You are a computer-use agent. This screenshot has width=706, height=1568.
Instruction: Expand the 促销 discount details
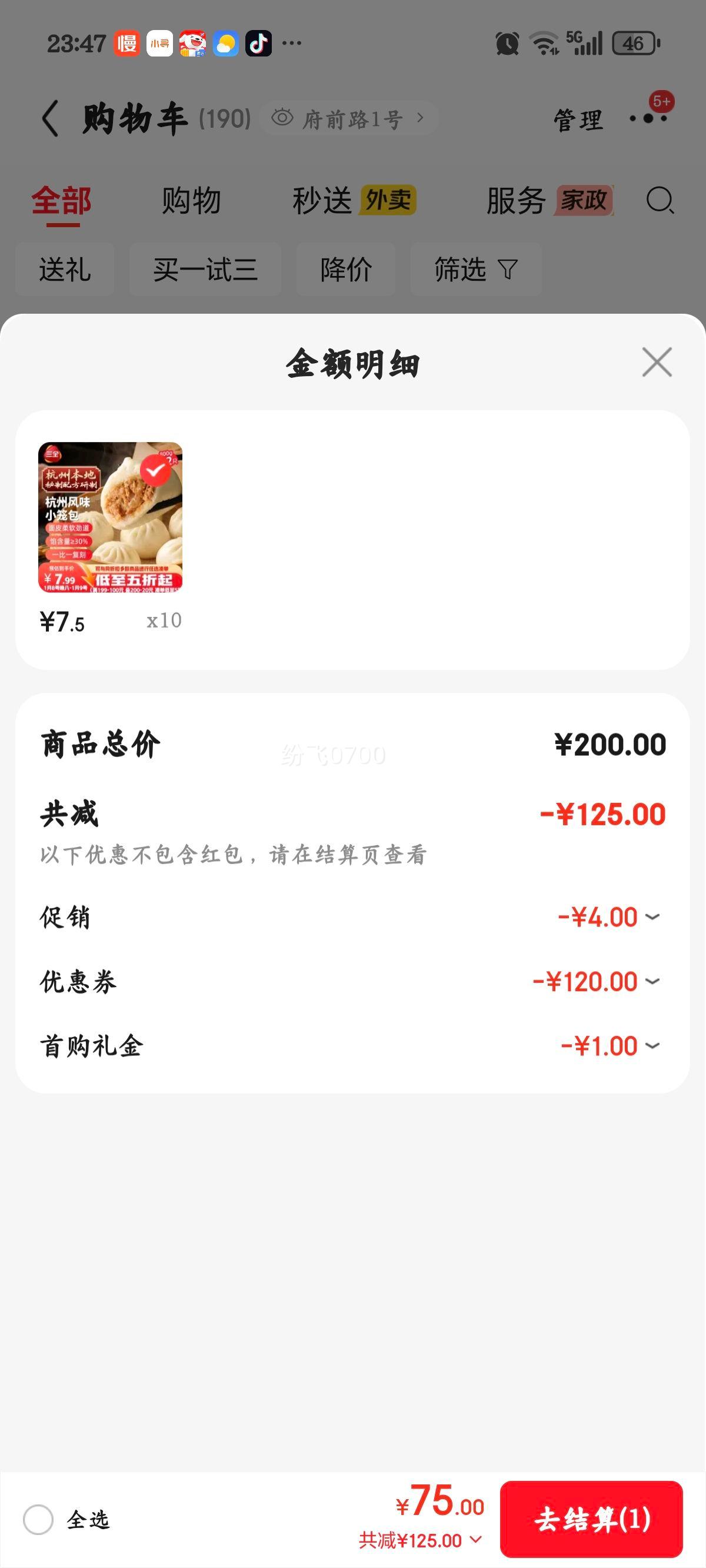[652, 917]
